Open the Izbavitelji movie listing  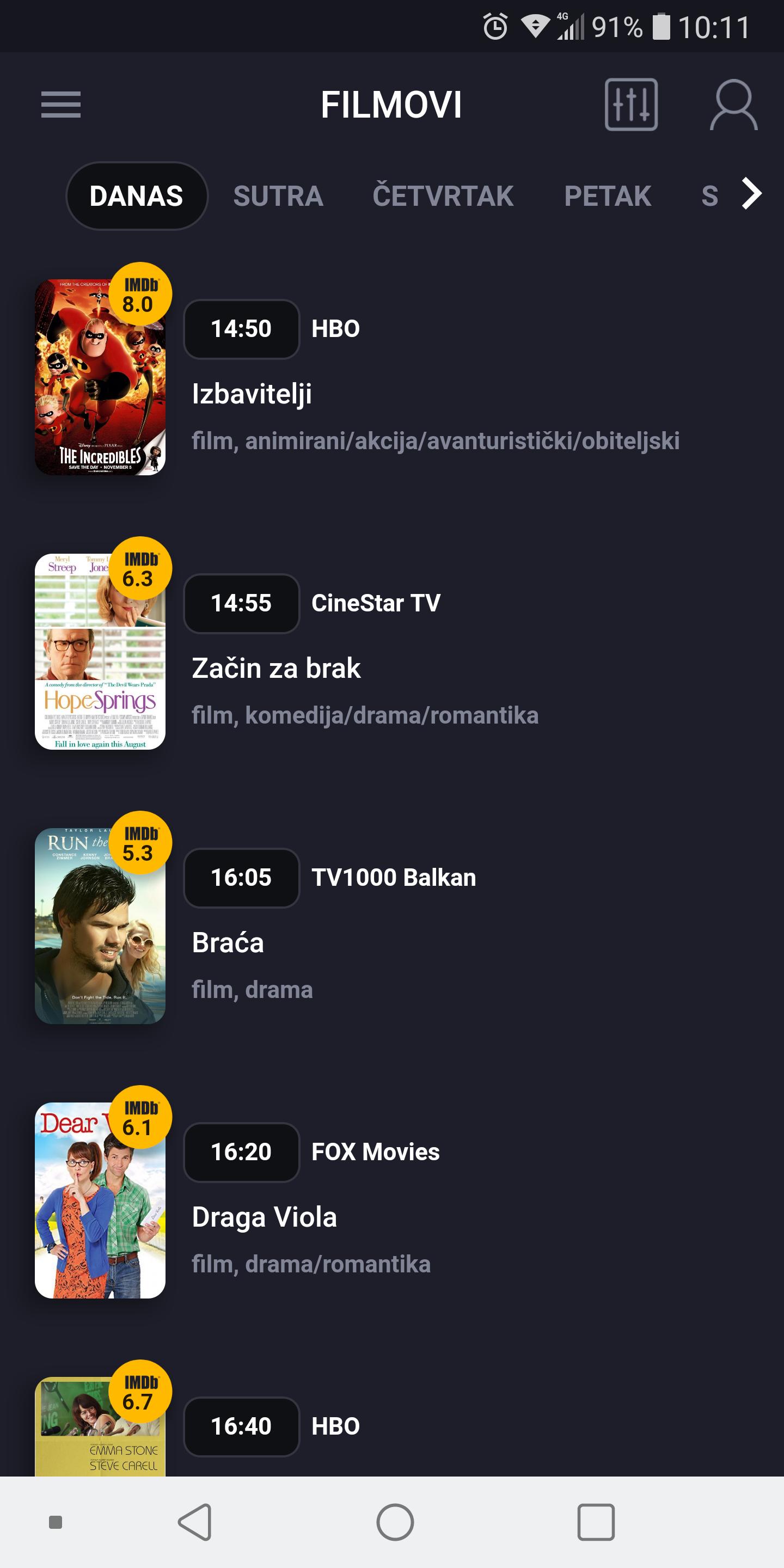(x=252, y=394)
